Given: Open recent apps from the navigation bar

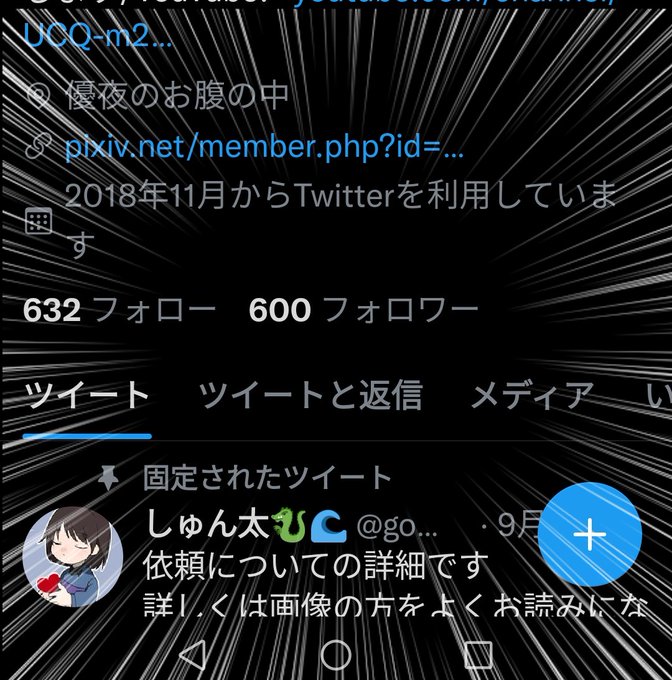Looking at the screenshot, I should pyautogui.click(x=479, y=654).
